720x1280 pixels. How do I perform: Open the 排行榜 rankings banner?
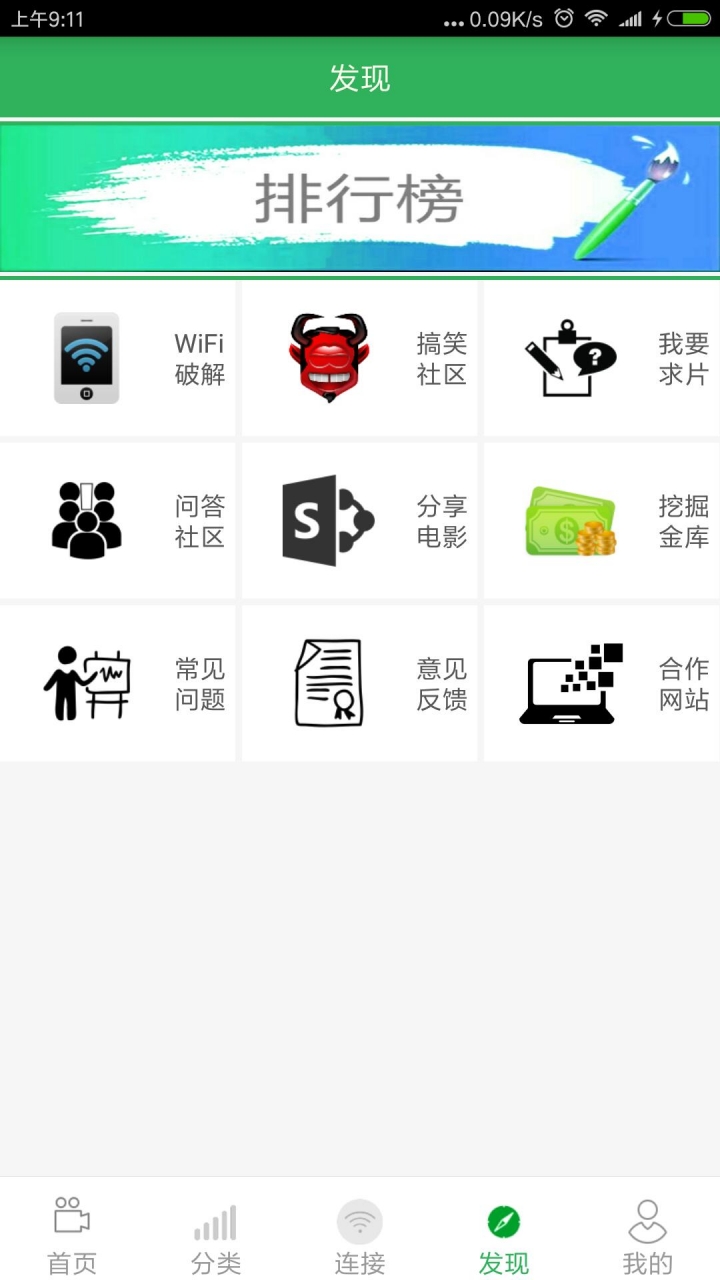[x=360, y=198]
